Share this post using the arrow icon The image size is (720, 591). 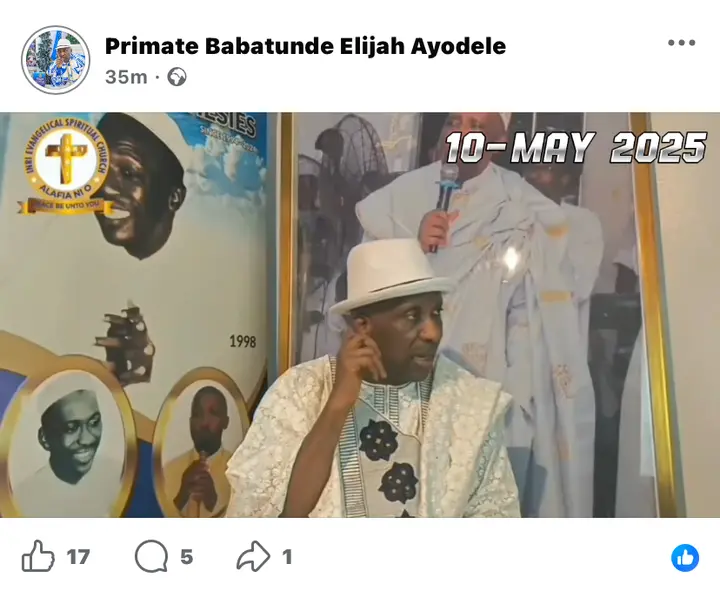click(252, 557)
